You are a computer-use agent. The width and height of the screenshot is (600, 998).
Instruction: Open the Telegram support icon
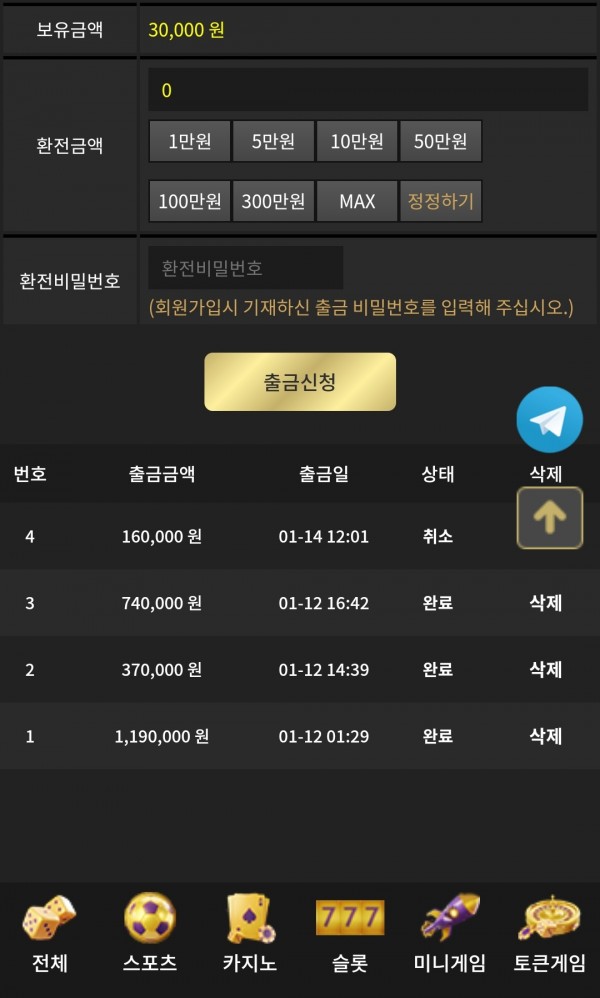tap(549, 421)
